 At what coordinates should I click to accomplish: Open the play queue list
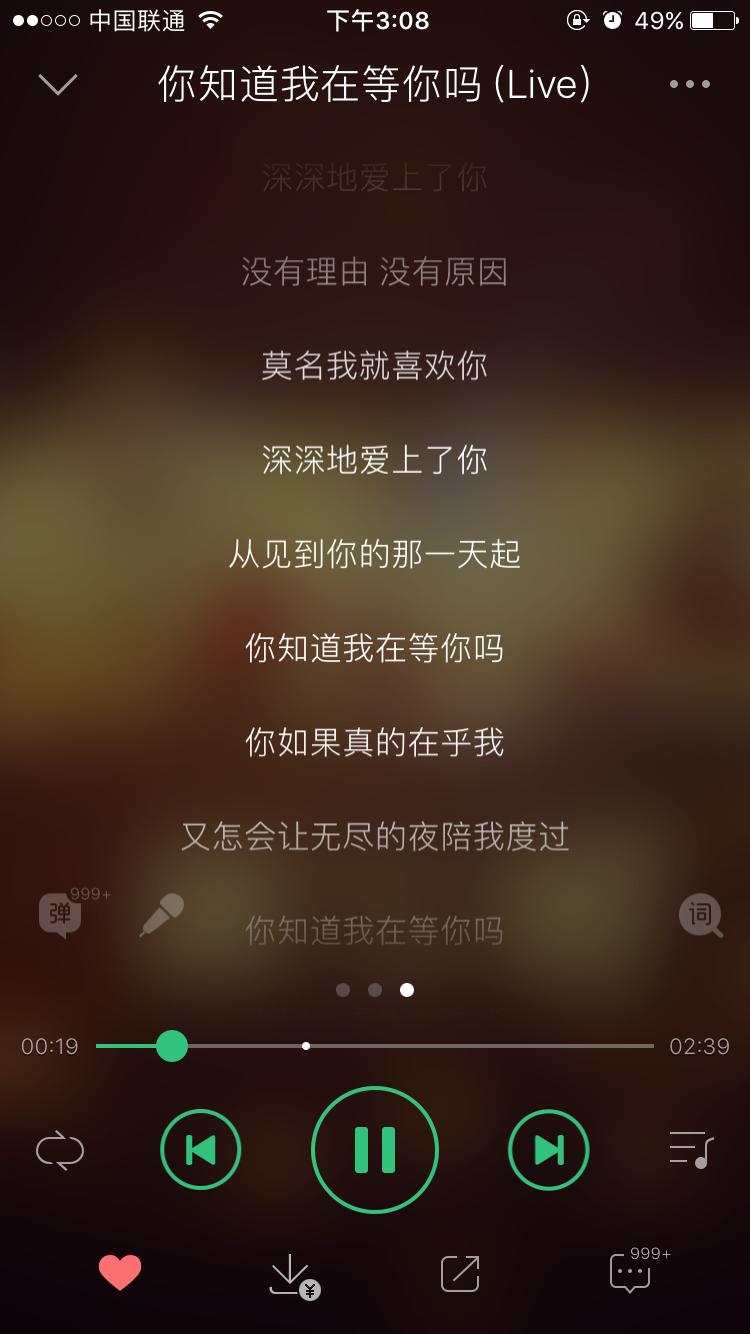691,1150
